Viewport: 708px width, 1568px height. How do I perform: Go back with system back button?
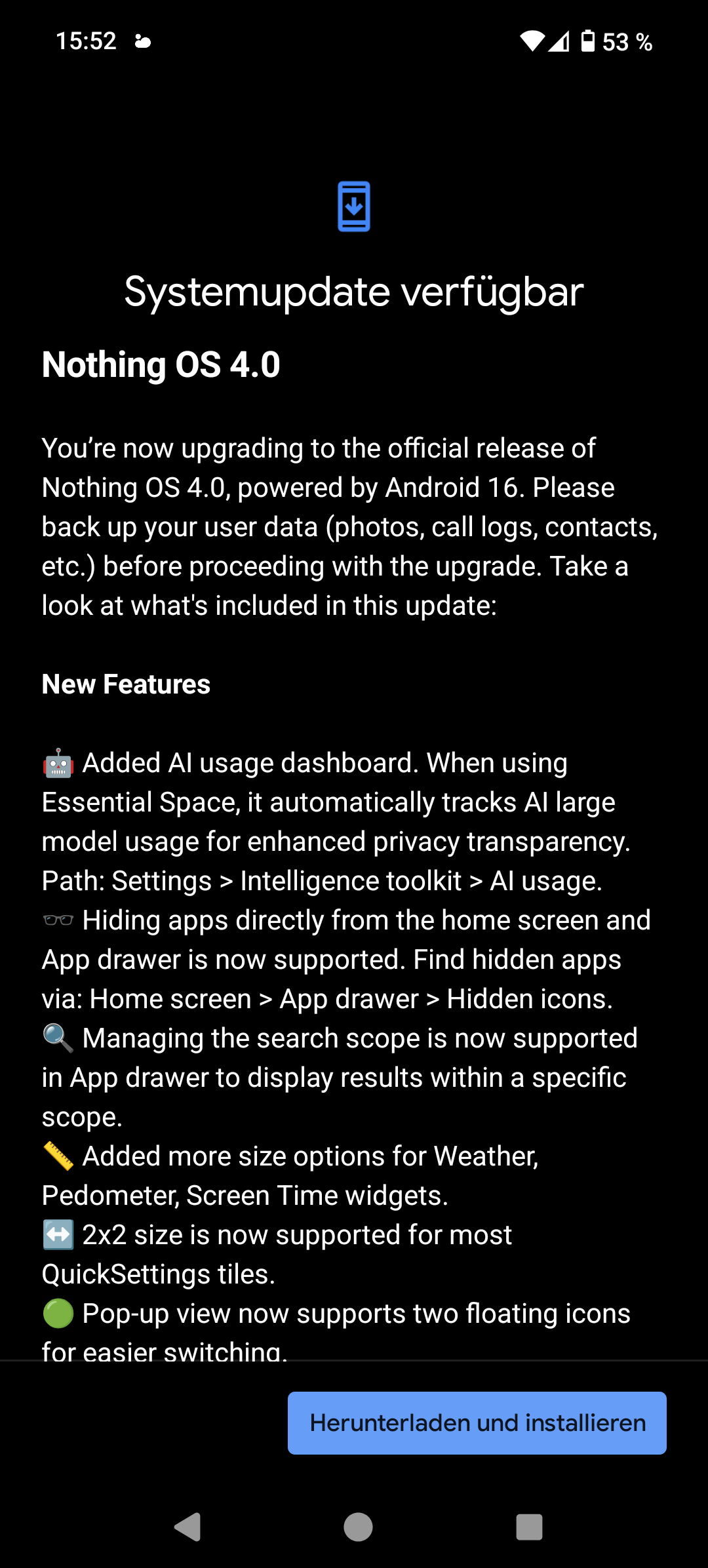pyautogui.click(x=188, y=1527)
